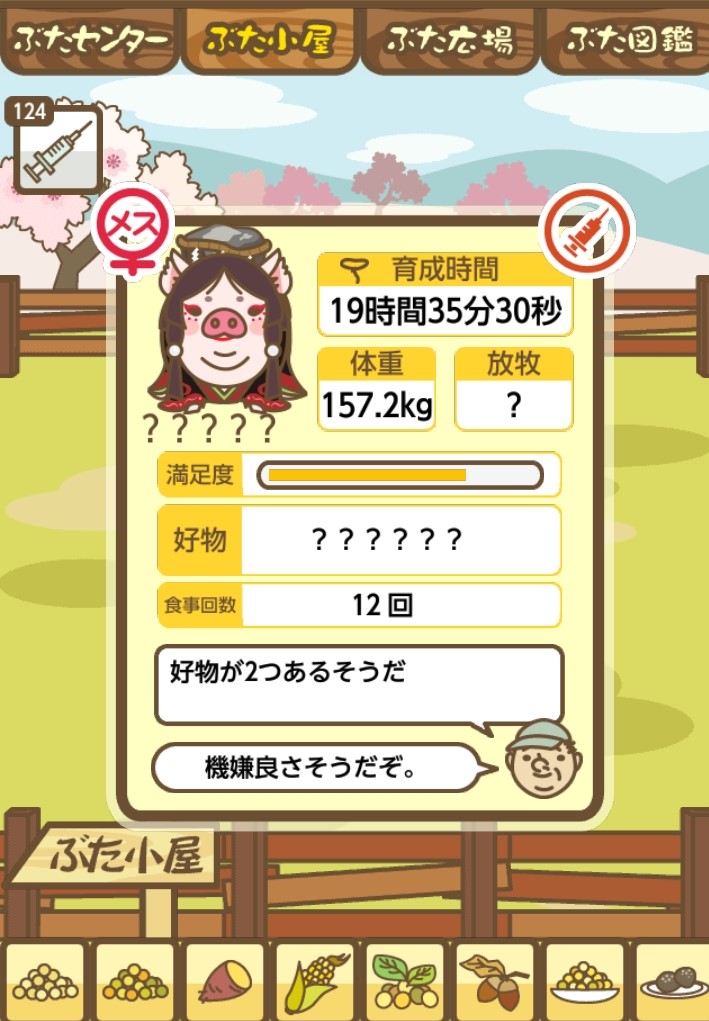Pick the mixed green and orange beans

(x=134, y=981)
